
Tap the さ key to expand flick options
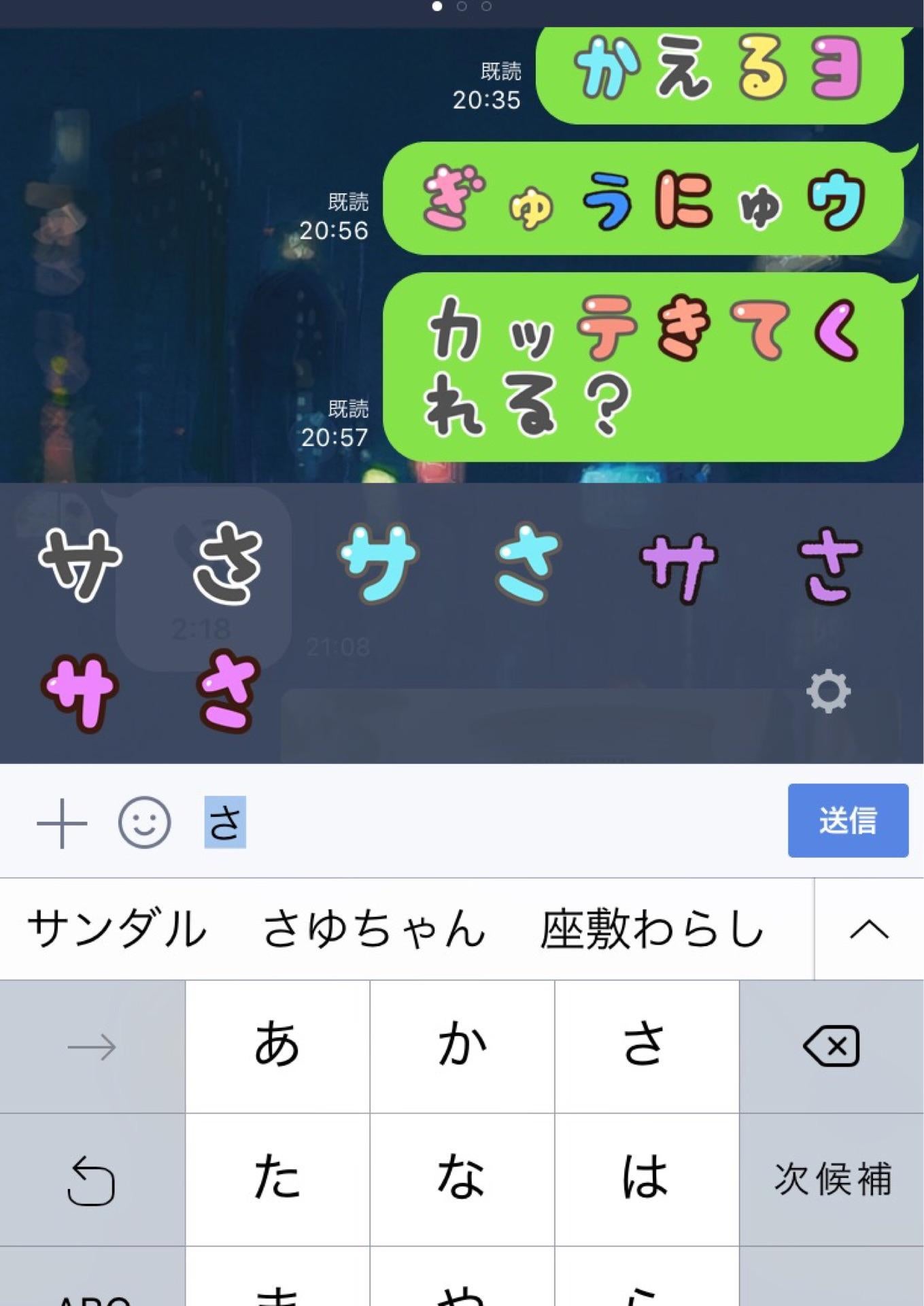coord(647,1046)
